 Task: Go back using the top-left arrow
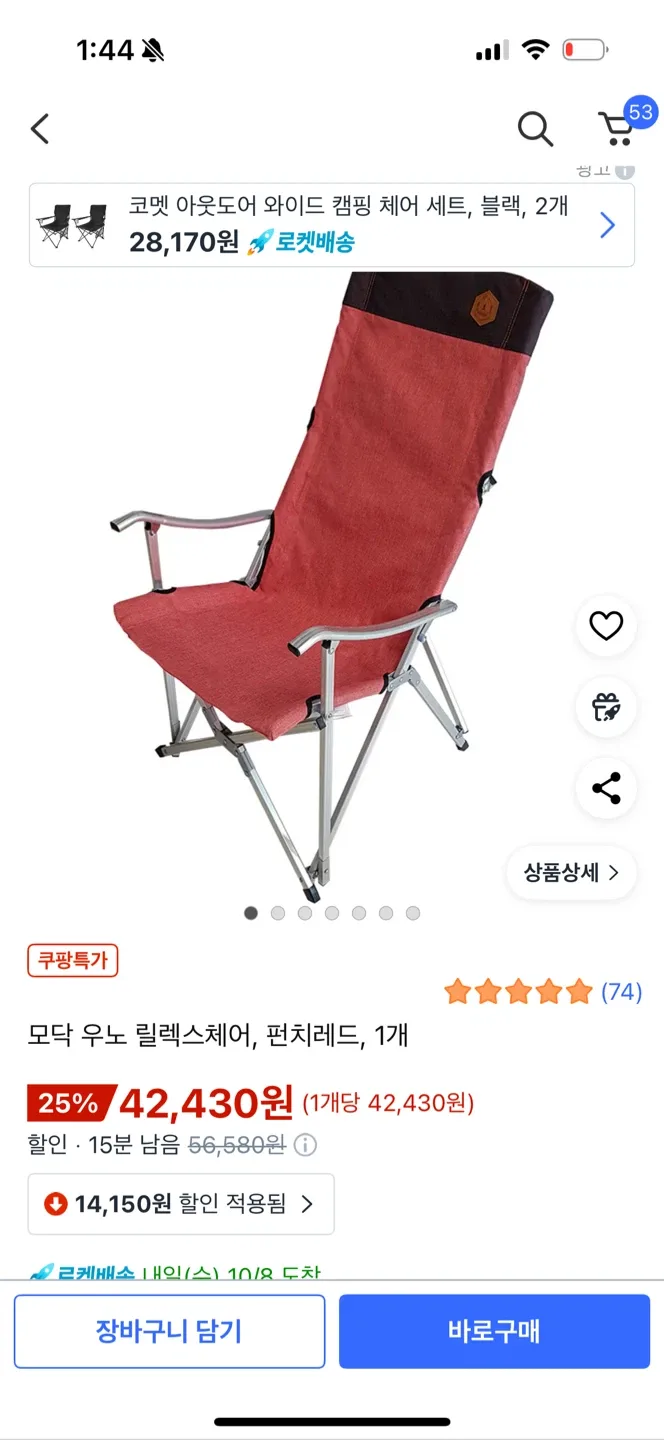pyautogui.click(x=40, y=129)
